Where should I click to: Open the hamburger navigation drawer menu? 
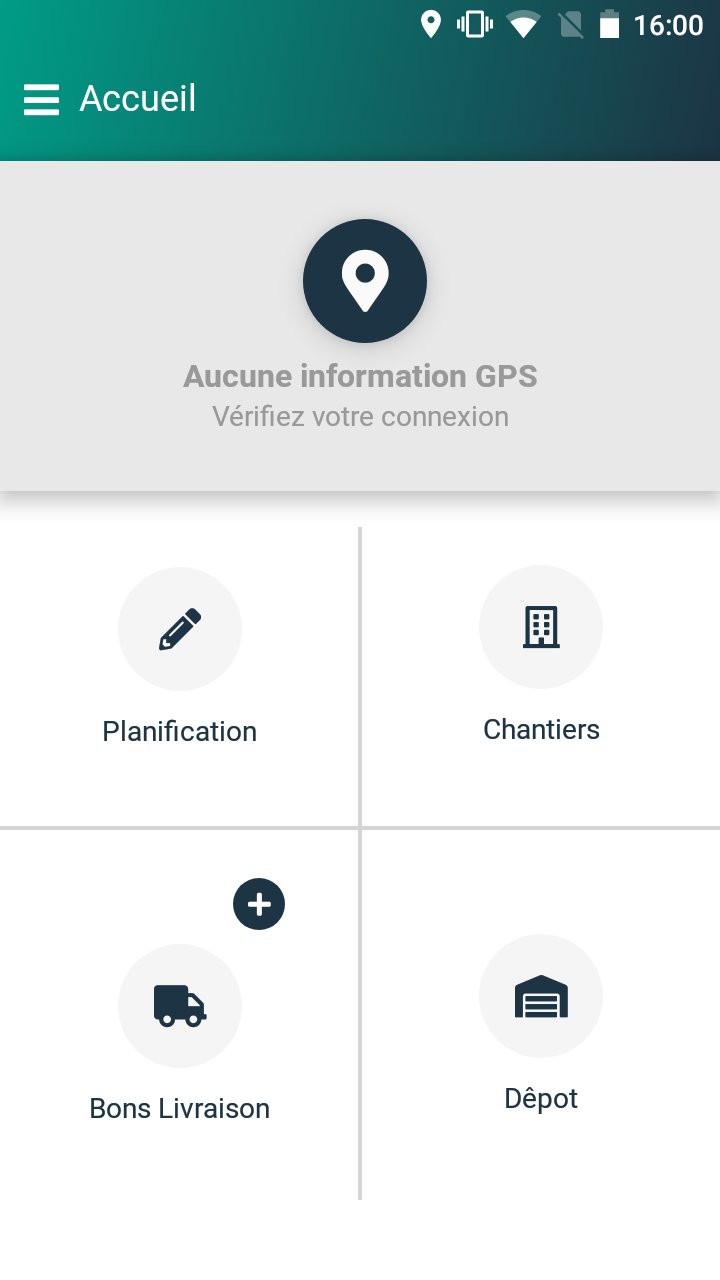pyautogui.click(x=41, y=100)
